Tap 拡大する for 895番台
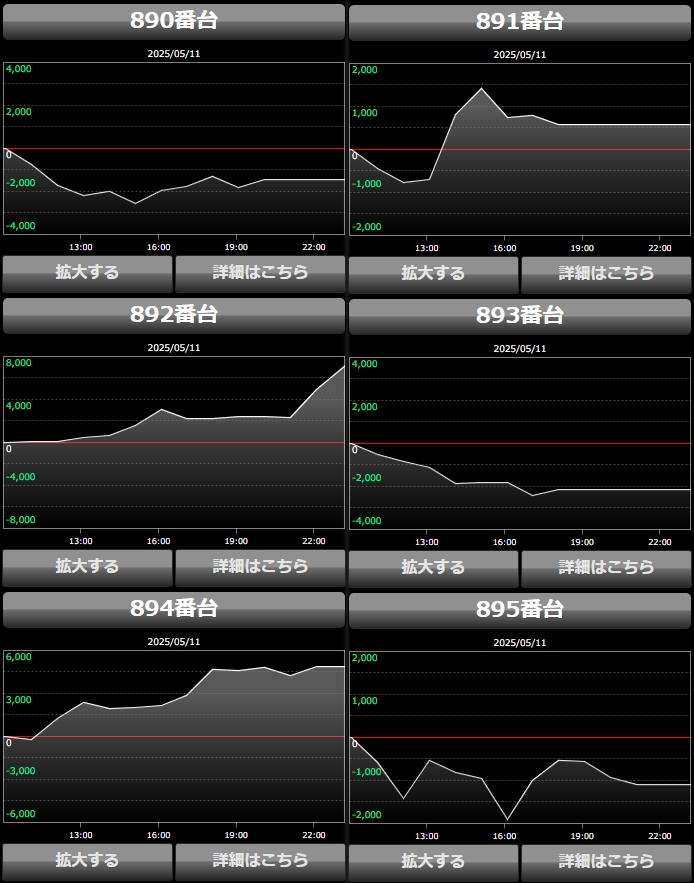The height and width of the screenshot is (883, 694). click(433, 861)
